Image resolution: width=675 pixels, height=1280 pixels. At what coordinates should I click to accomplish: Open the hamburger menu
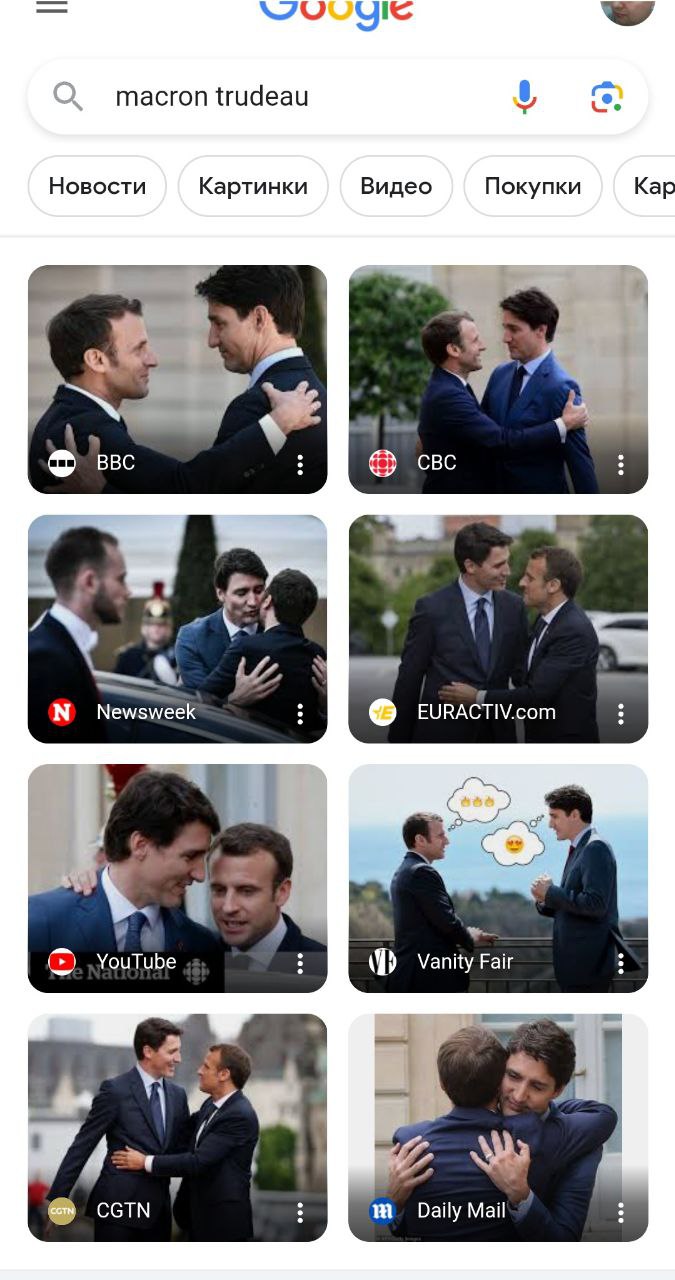point(52,7)
